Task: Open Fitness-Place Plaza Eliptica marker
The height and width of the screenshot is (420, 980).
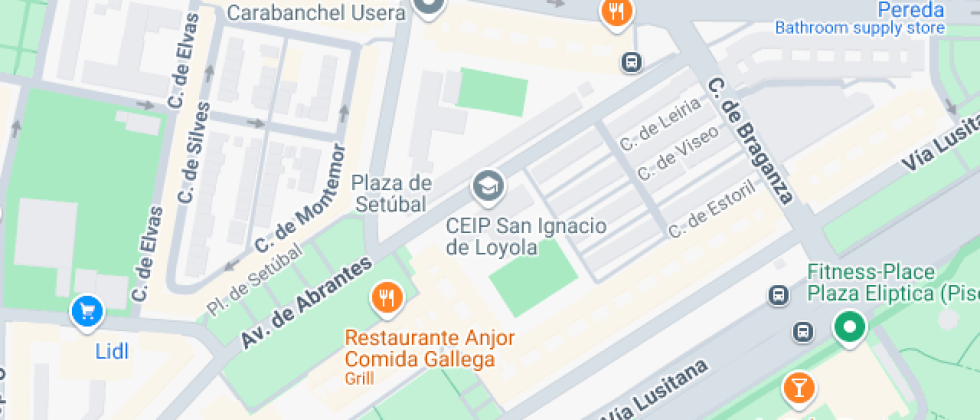Action: [x=850, y=327]
